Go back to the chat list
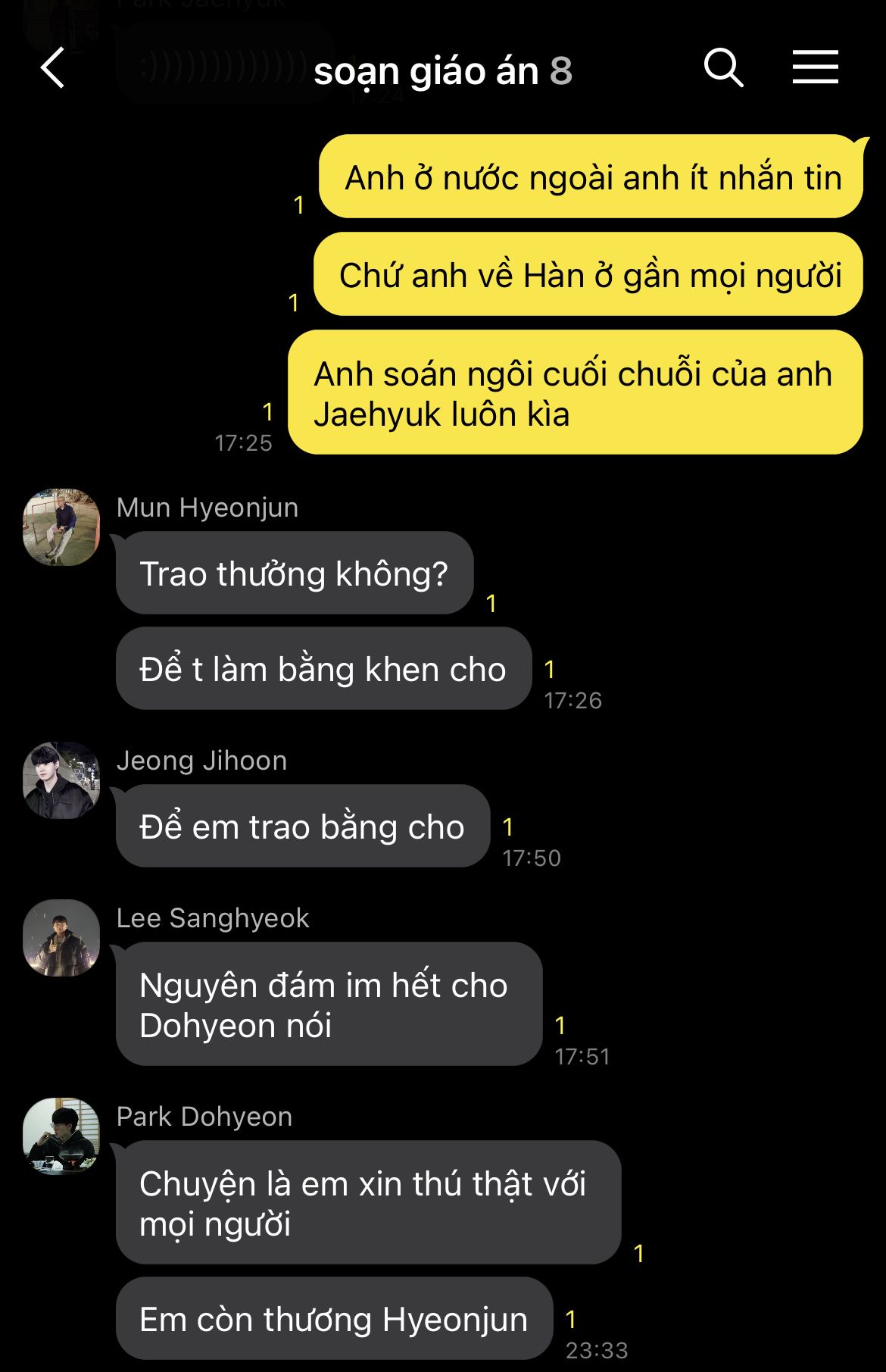This screenshot has height=1372, width=886. pos(53,69)
